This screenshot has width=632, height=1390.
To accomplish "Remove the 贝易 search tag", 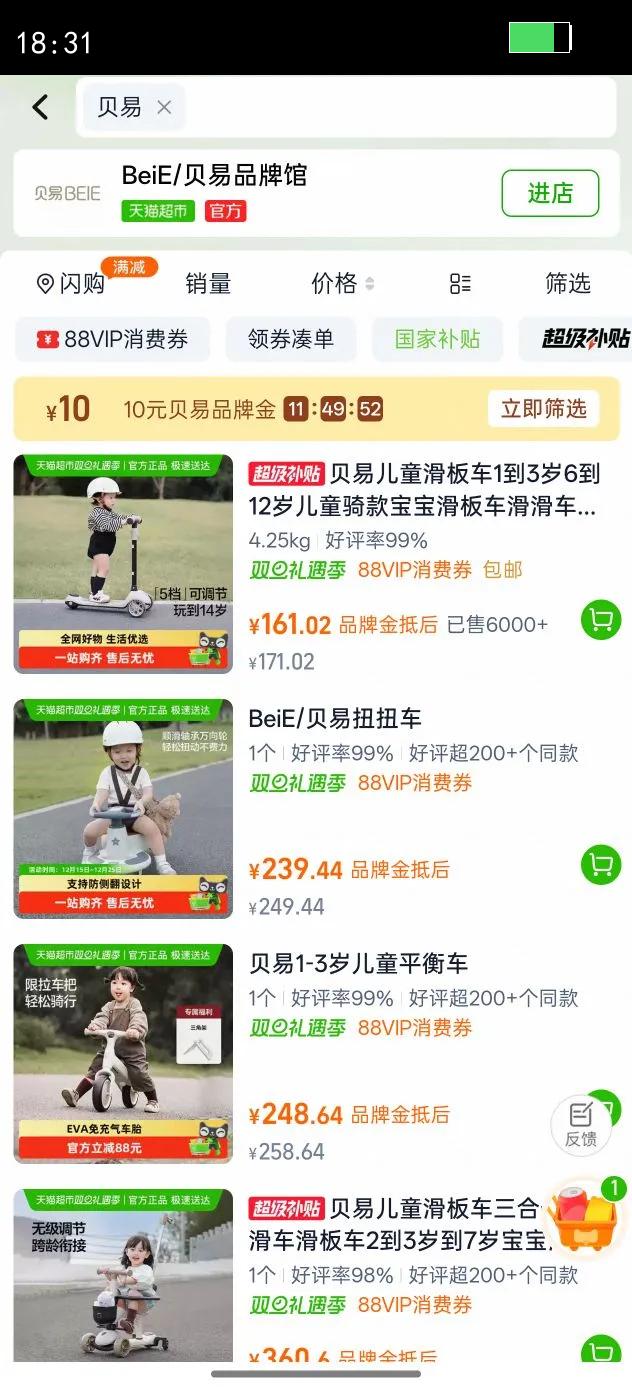I will pyautogui.click(x=164, y=107).
